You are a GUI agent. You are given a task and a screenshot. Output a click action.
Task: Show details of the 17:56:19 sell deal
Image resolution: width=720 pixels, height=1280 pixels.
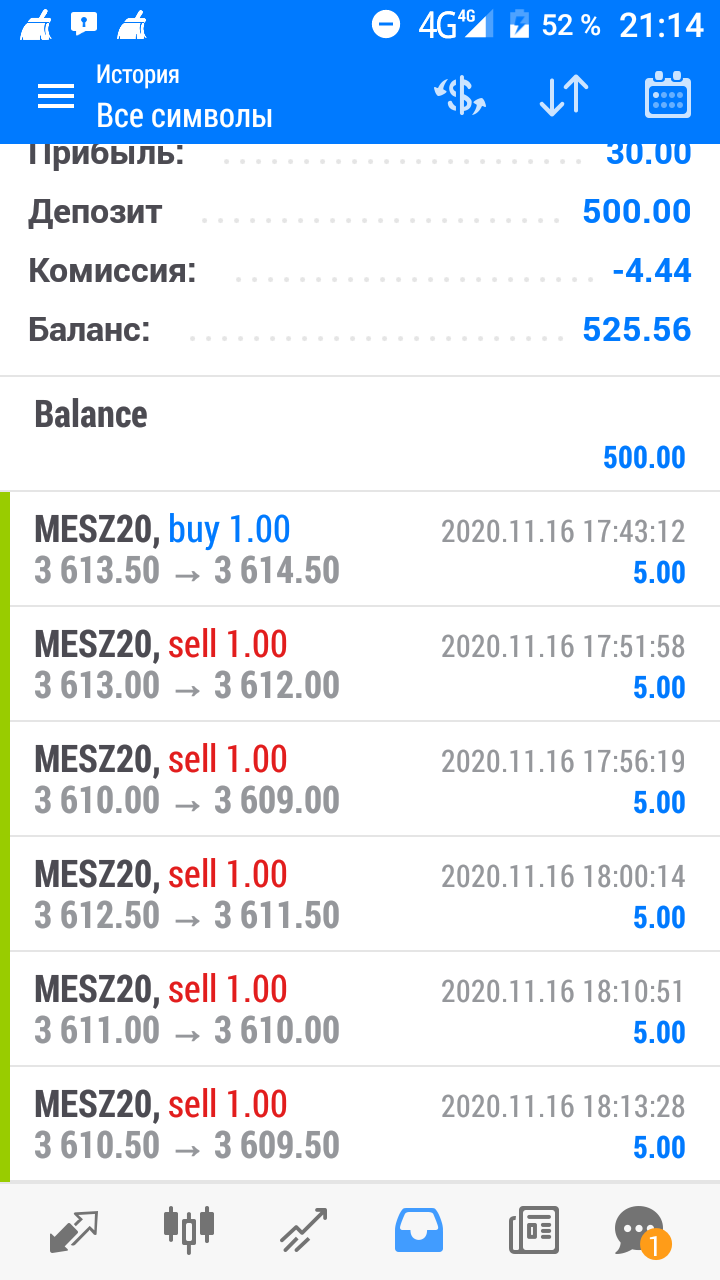point(360,779)
